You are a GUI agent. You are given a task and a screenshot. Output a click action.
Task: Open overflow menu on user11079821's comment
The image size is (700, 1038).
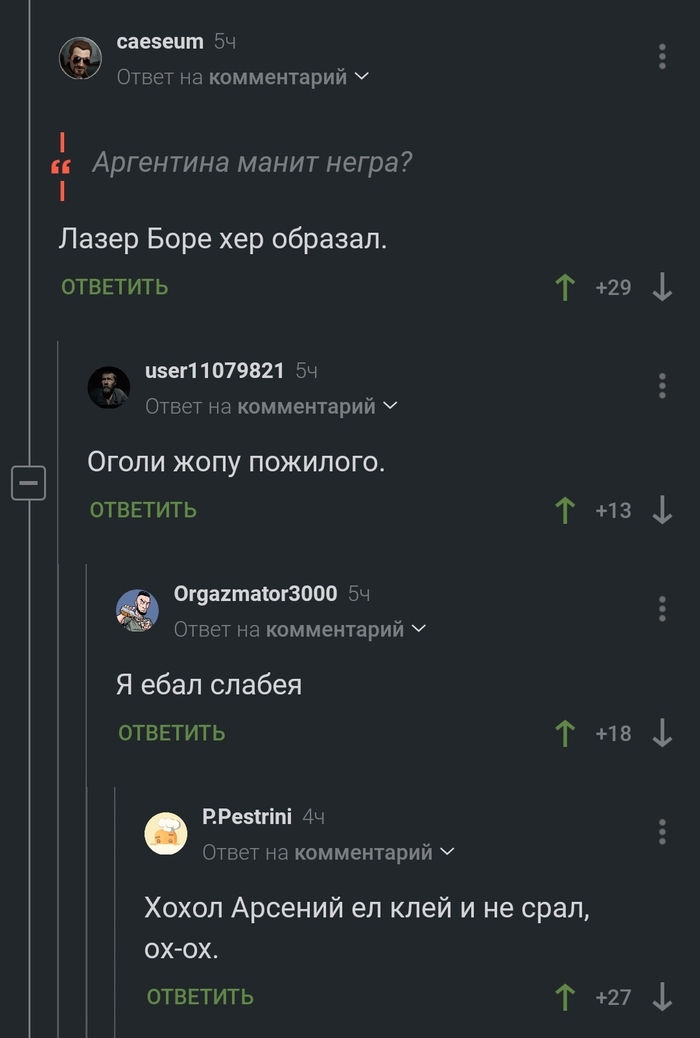pos(662,385)
